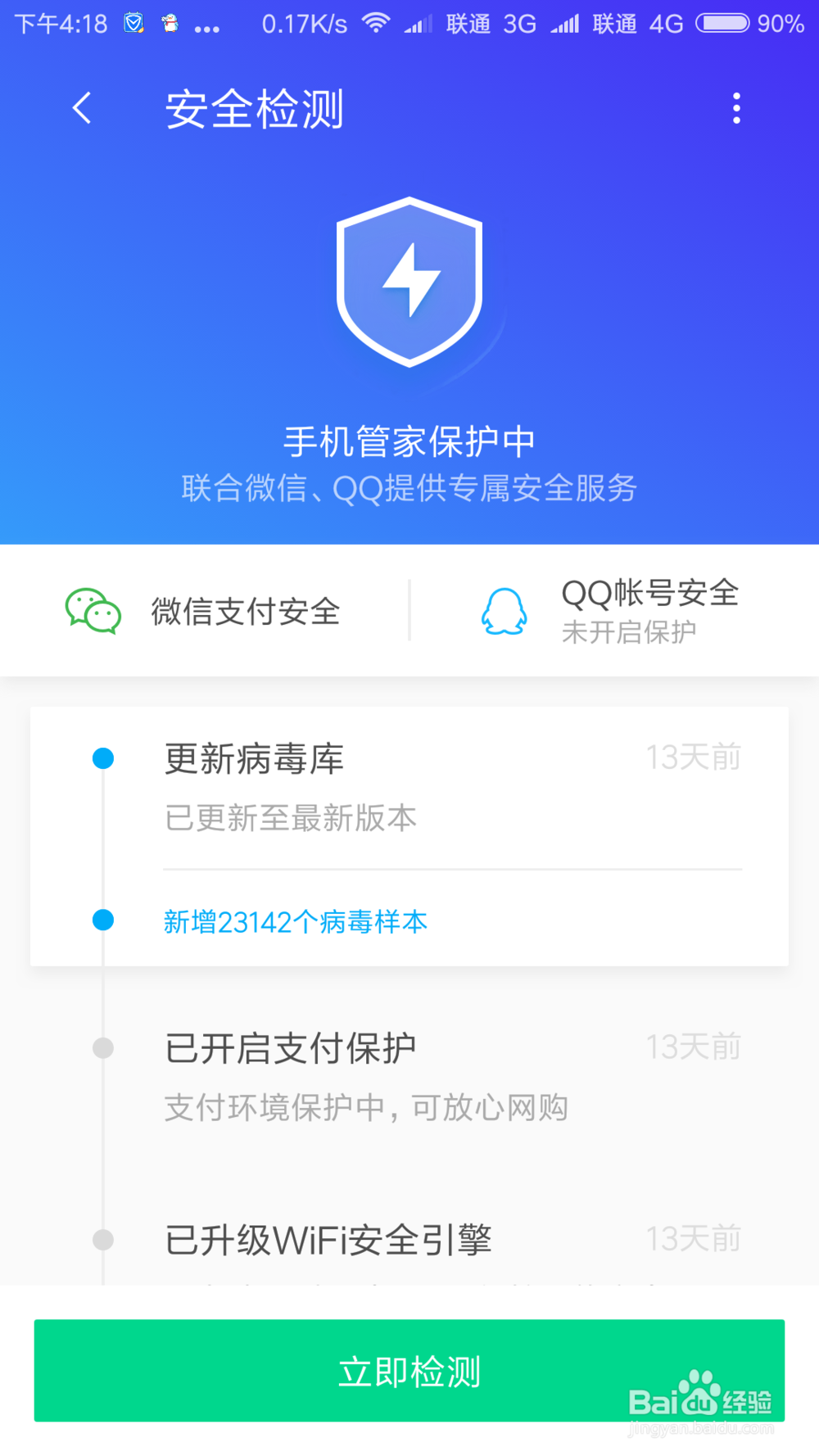The height and width of the screenshot is (1456, 819).
Task: Open the 已升级WiFi安全引擎 entry
Action: coord(409,1240)
